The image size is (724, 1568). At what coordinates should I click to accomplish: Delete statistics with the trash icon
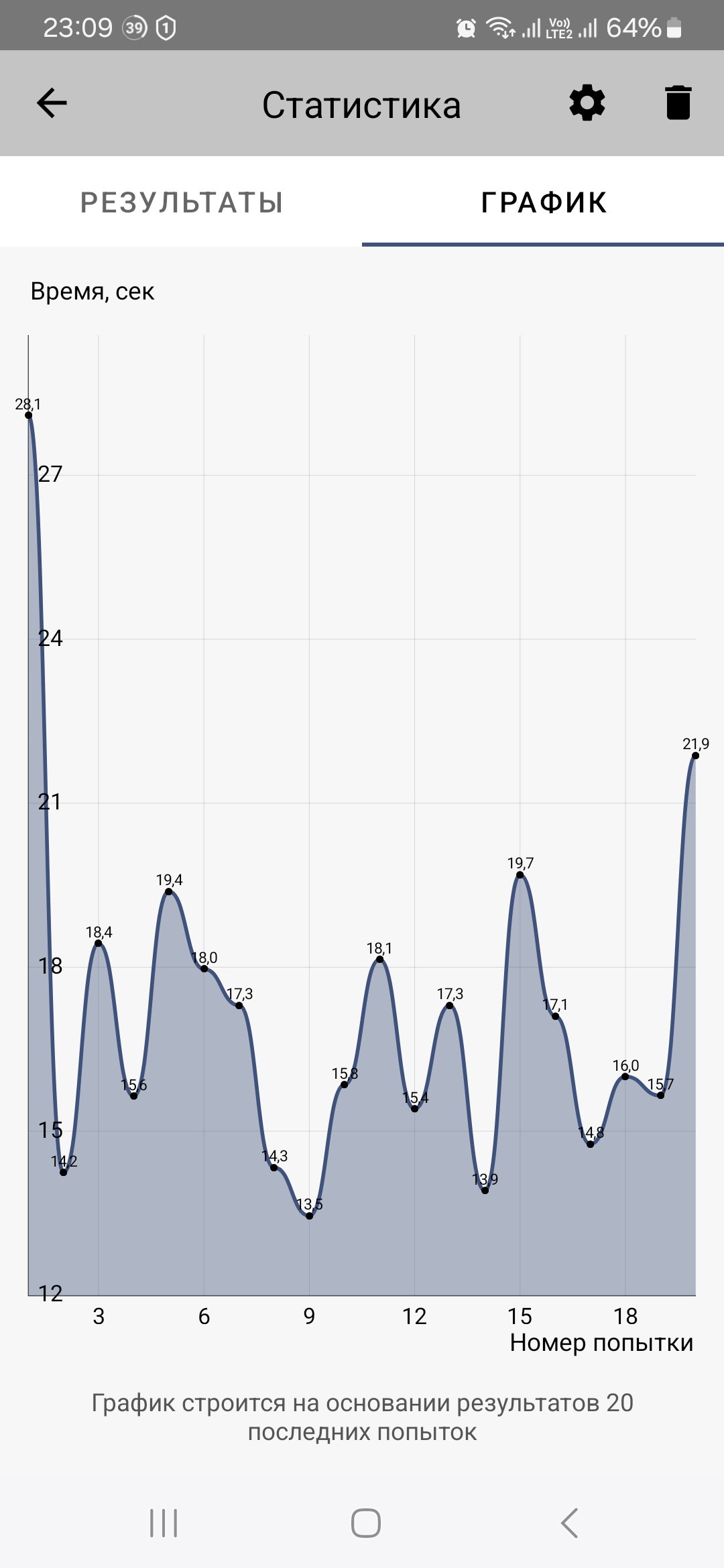pyautogui.click(x=678, y=103)
